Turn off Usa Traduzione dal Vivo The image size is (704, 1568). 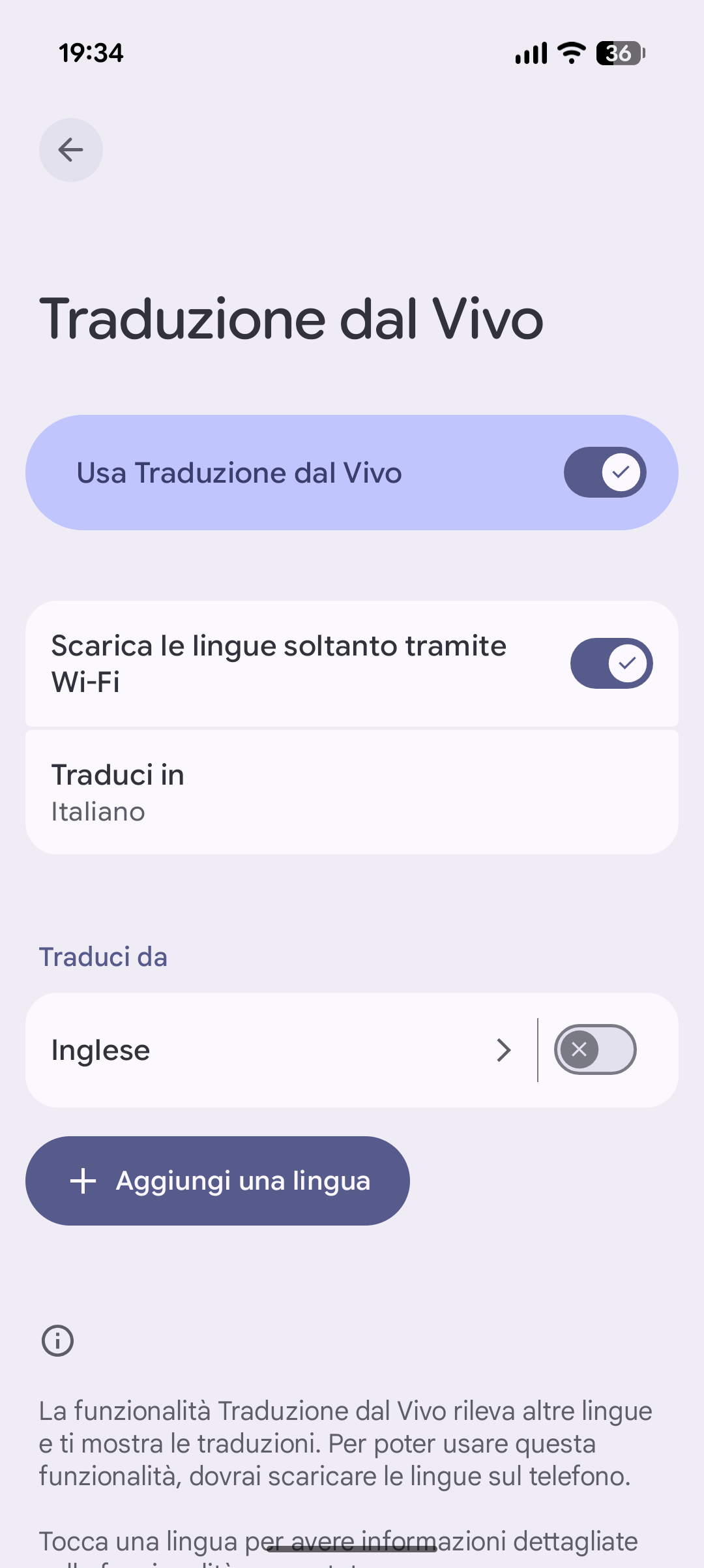coord(604,472)
